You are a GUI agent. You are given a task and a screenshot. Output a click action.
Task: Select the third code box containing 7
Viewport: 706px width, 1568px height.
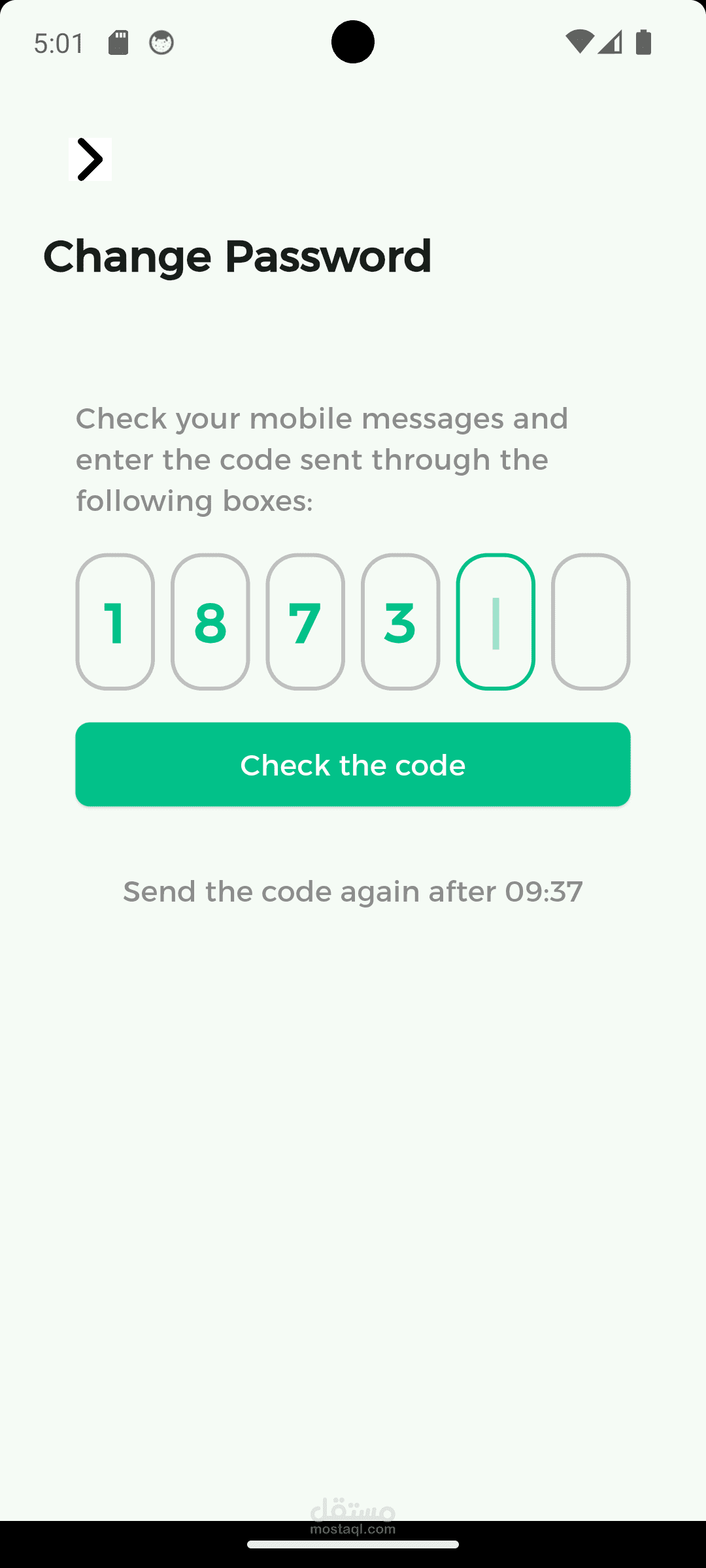coord(305,622)
